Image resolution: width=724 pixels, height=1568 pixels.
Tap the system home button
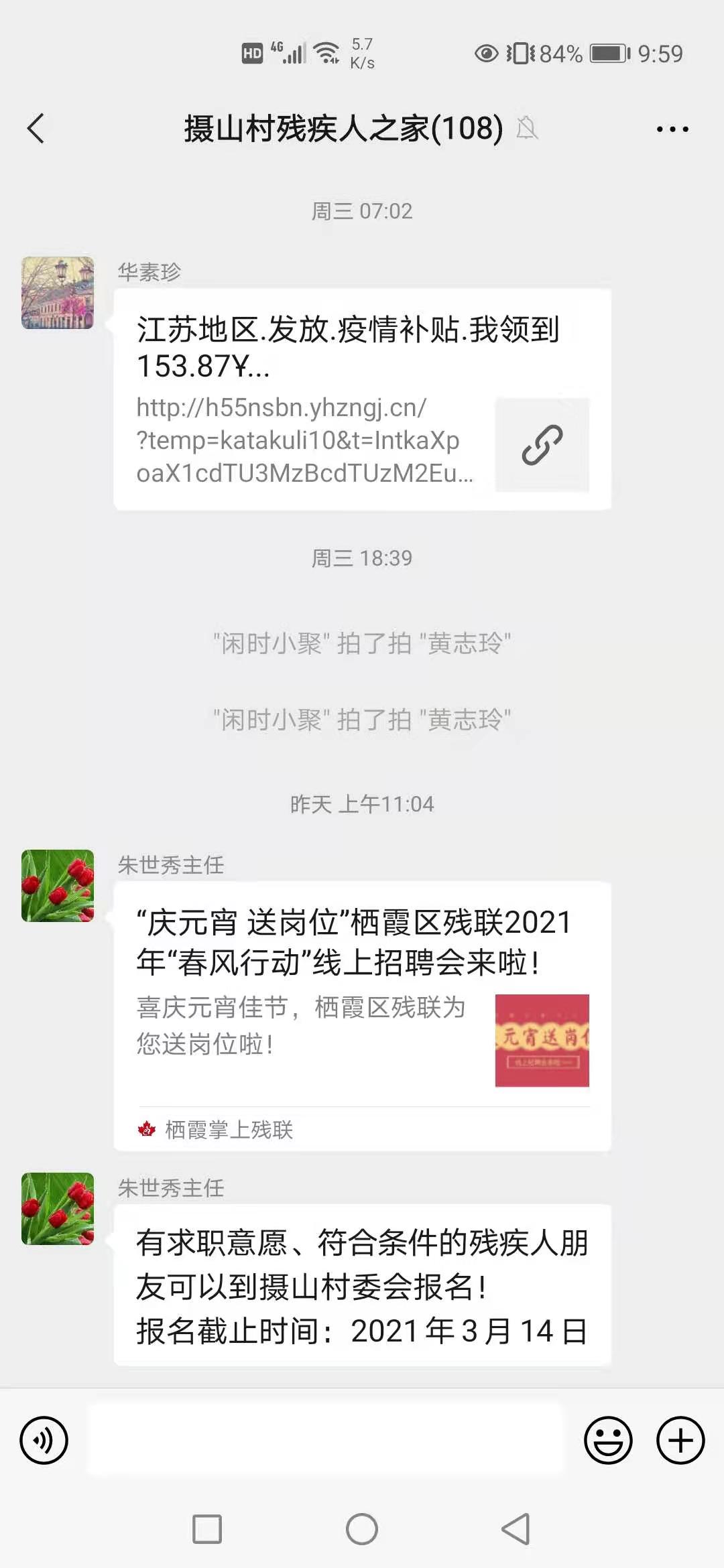362,1529
